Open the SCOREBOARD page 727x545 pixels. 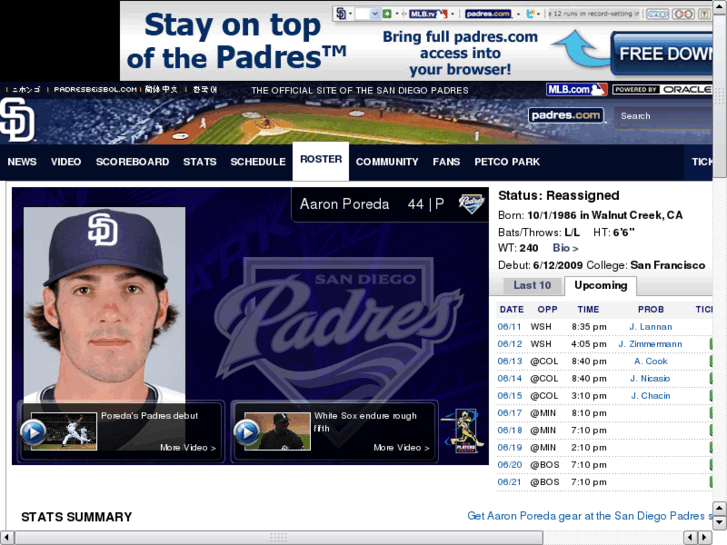132,161
